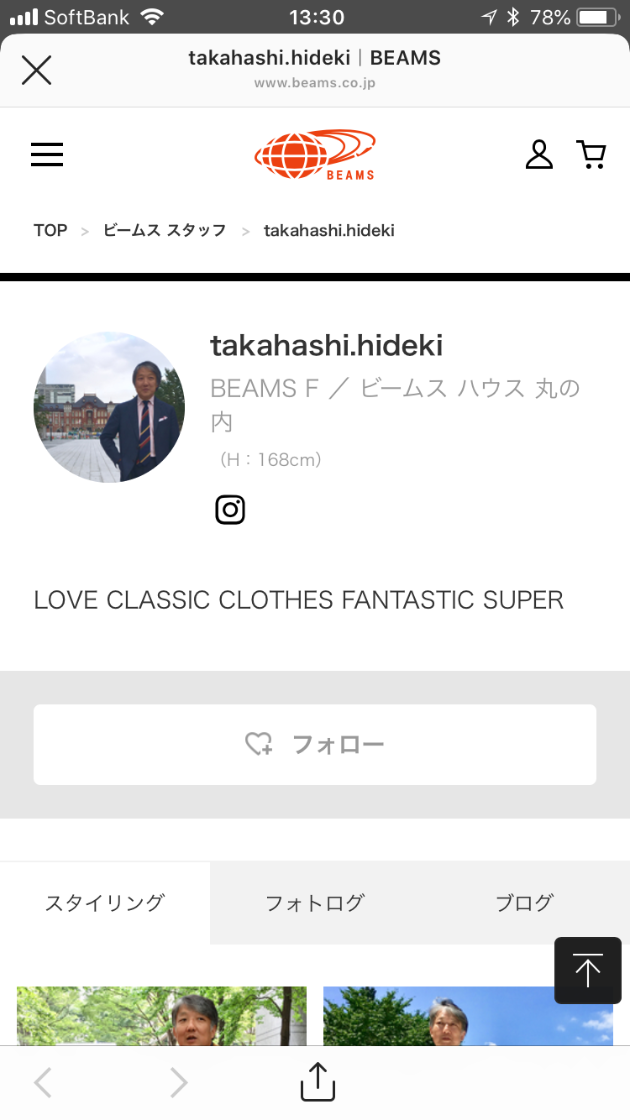Jump back to top of page
Screen dimensions: 630x1120
tap(588, 970)
